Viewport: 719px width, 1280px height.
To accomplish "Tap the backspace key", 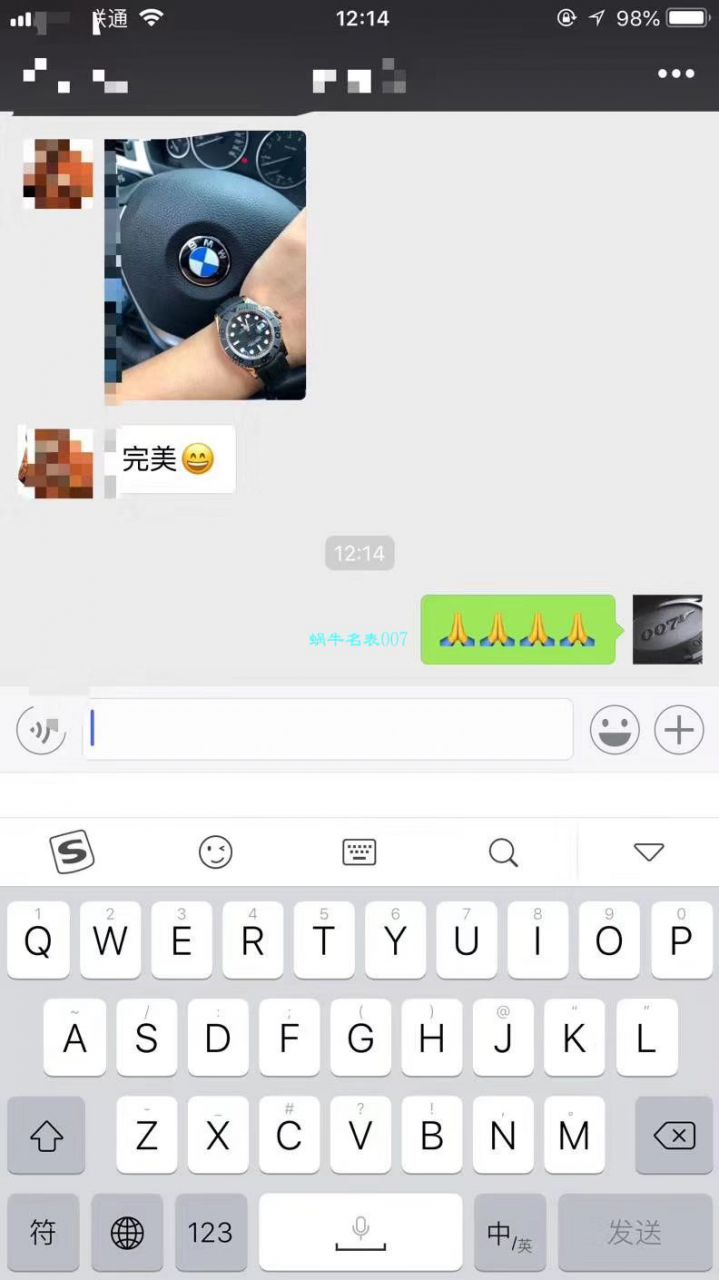I will pos(674,1135).
